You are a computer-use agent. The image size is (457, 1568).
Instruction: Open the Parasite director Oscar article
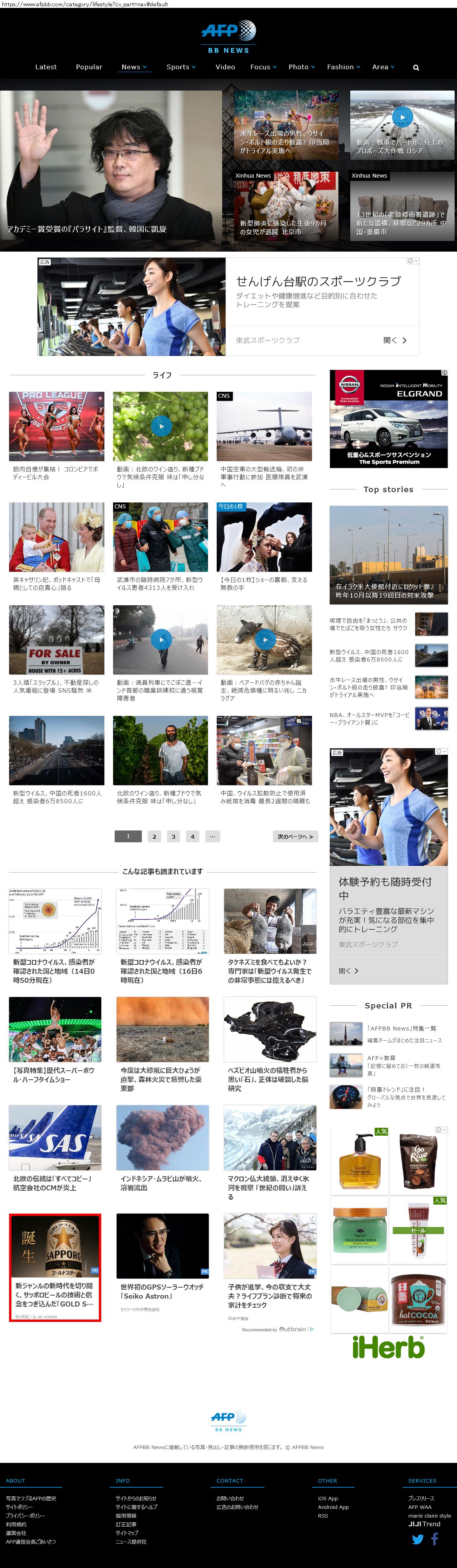point(111,171)
